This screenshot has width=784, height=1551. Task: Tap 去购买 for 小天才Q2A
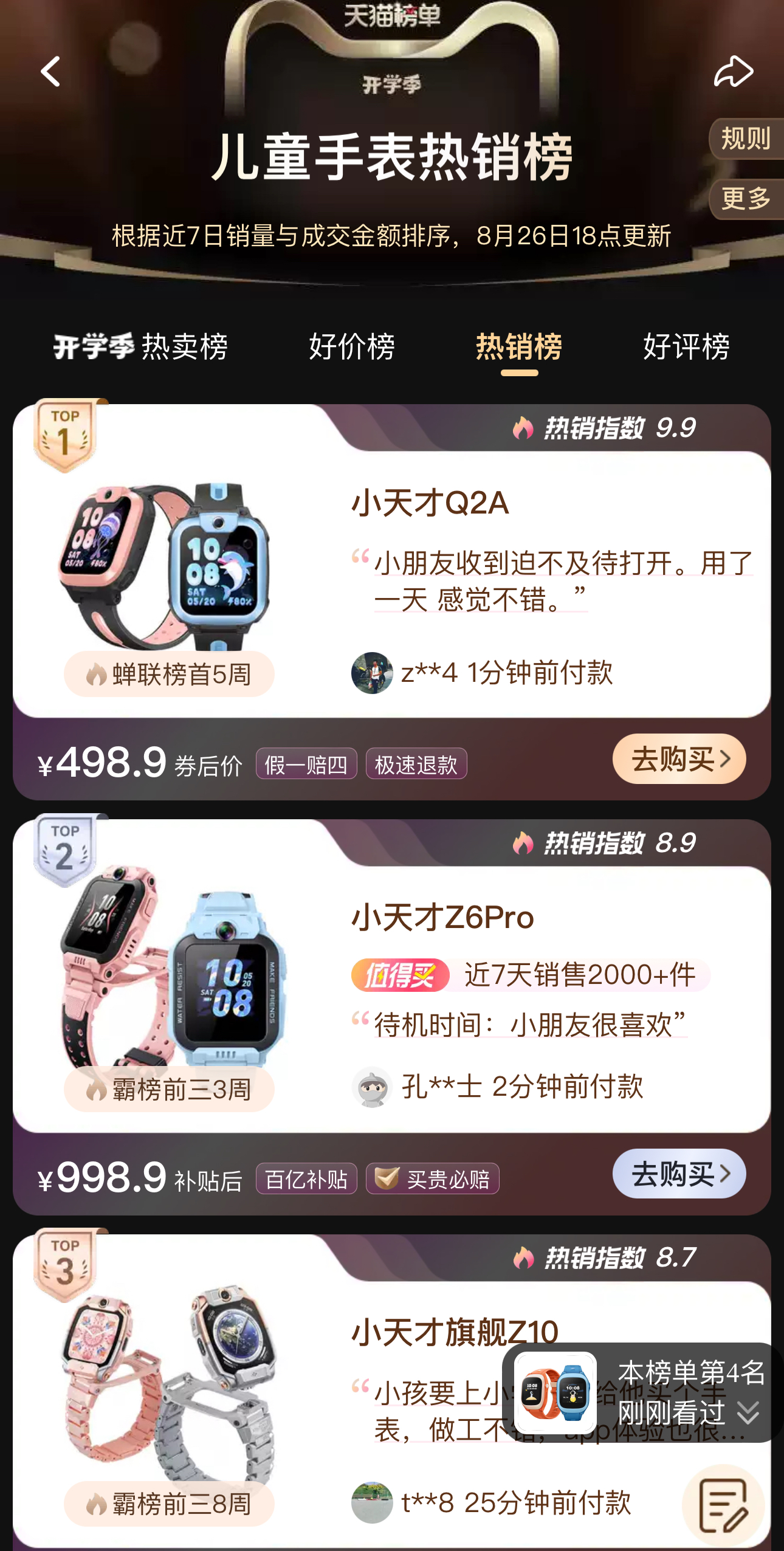click(679, 758)
